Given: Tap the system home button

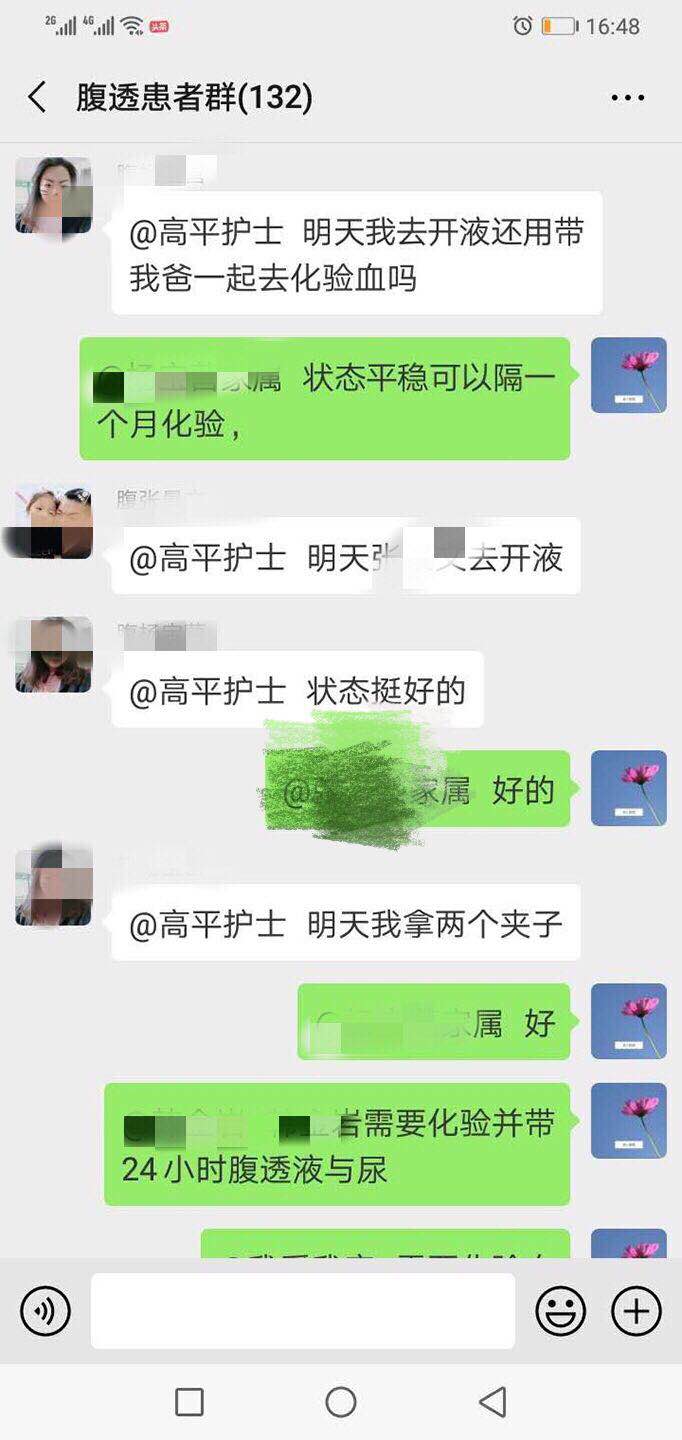Looking at the screenshot, I should tap(341, 1402).
